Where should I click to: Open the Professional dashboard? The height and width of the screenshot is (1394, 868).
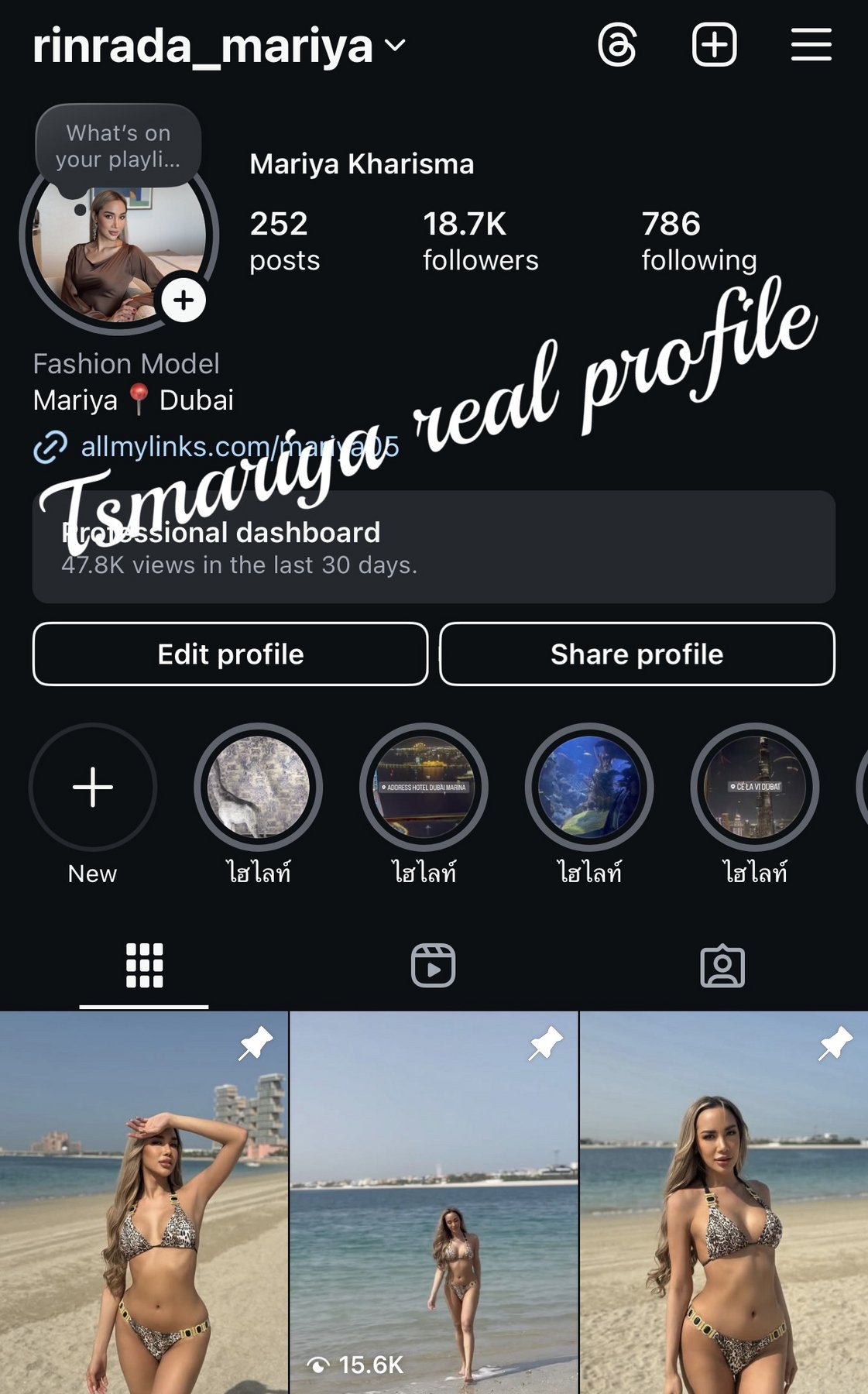[x=434, y=547]
